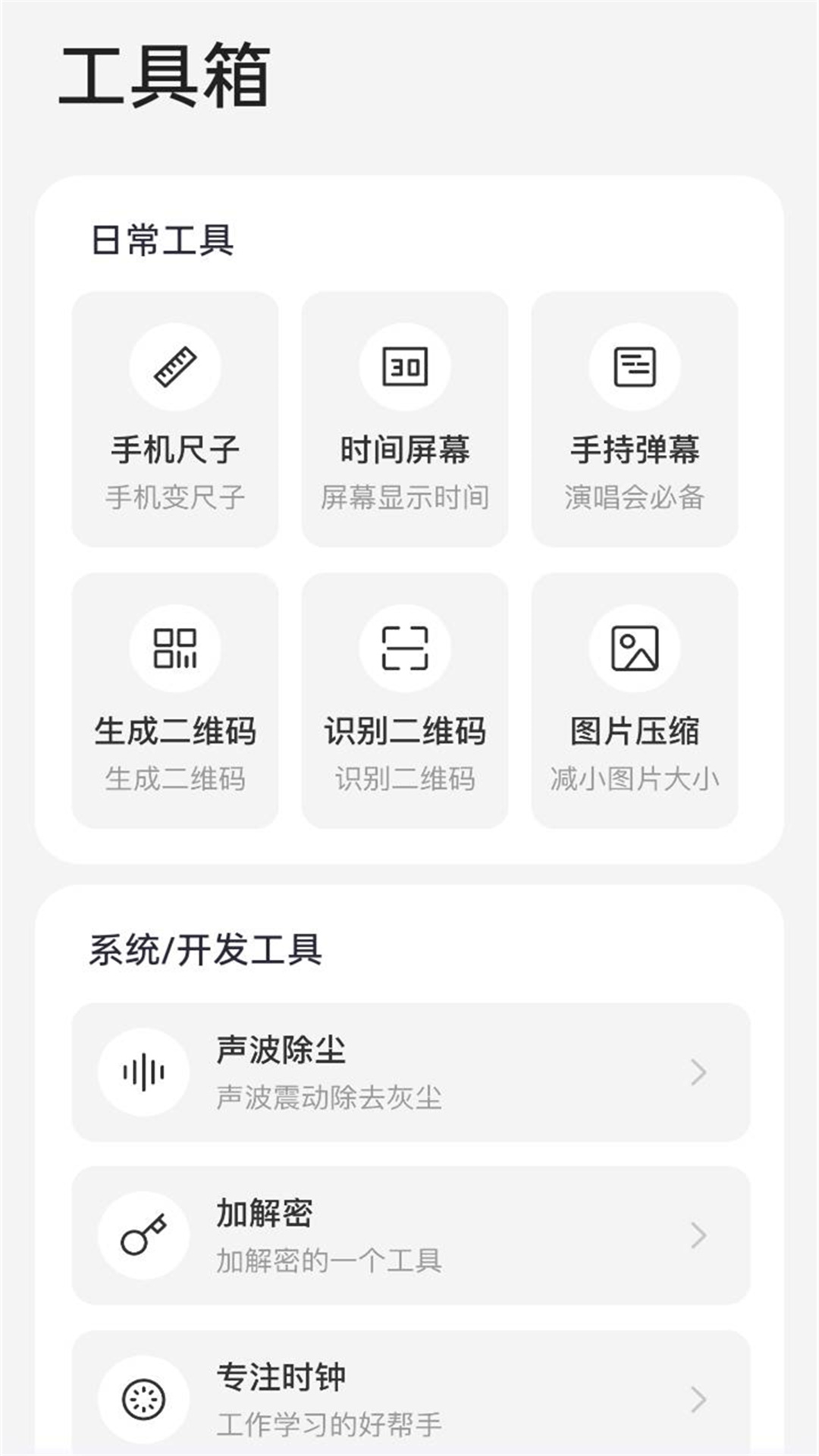The height and width of the screenshot is (1456, 819).
Task: Go to the 加解密 encryption tool
Action: [411, 1235]
